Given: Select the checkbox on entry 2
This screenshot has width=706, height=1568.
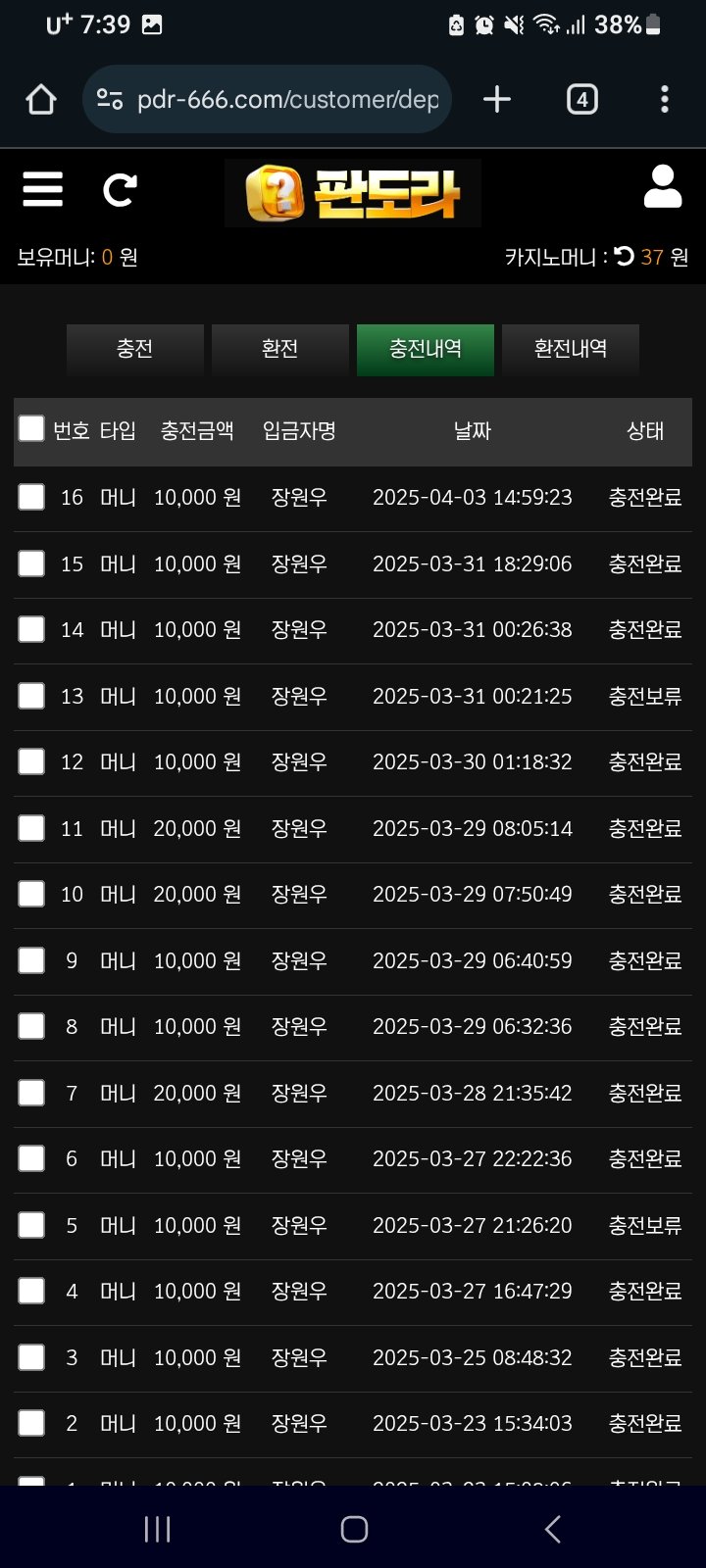Looking at the screenshot, I should click(x=31, y=1423).
